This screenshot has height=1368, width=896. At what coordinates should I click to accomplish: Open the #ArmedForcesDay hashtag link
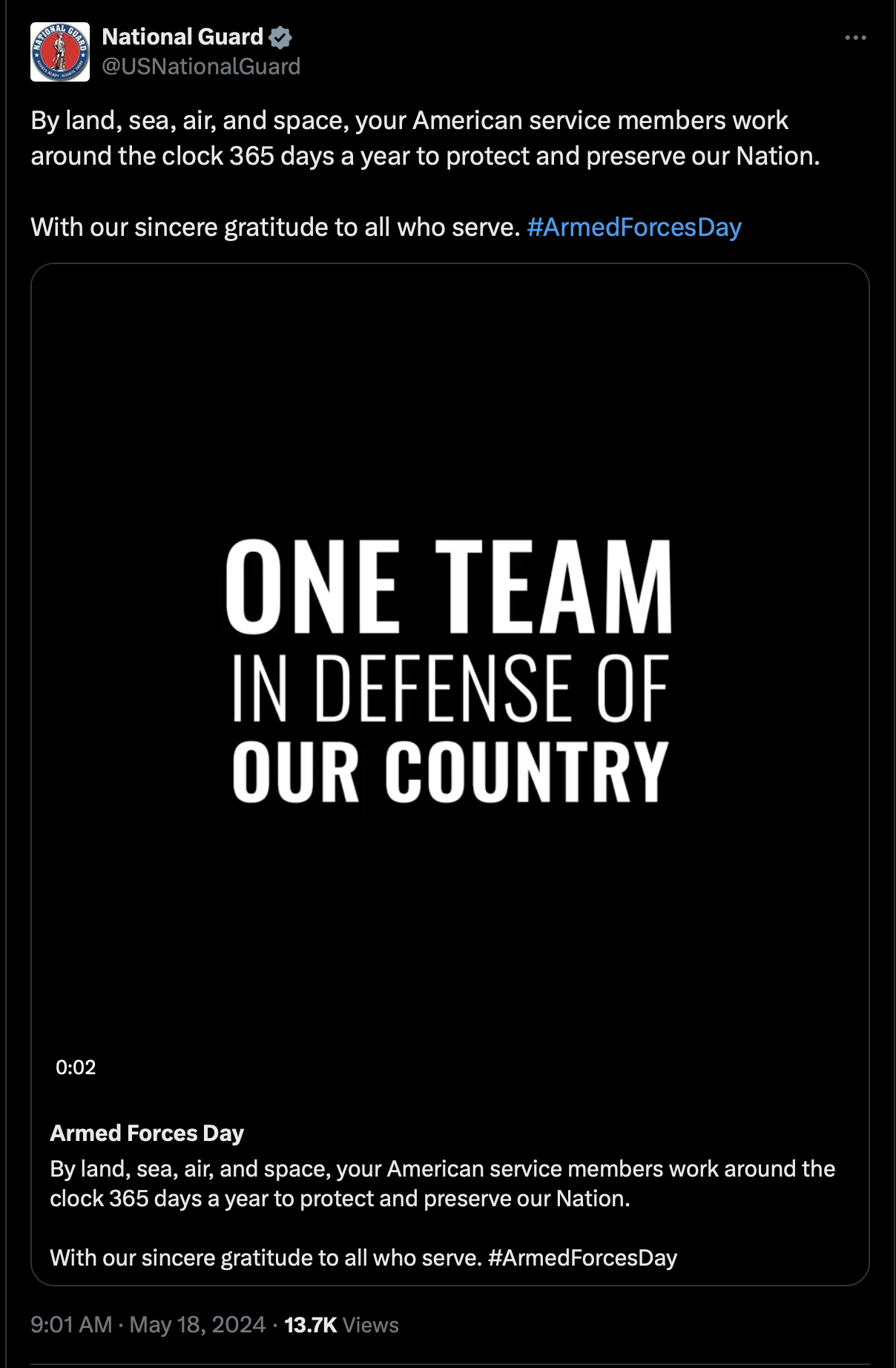click(634, 227)
